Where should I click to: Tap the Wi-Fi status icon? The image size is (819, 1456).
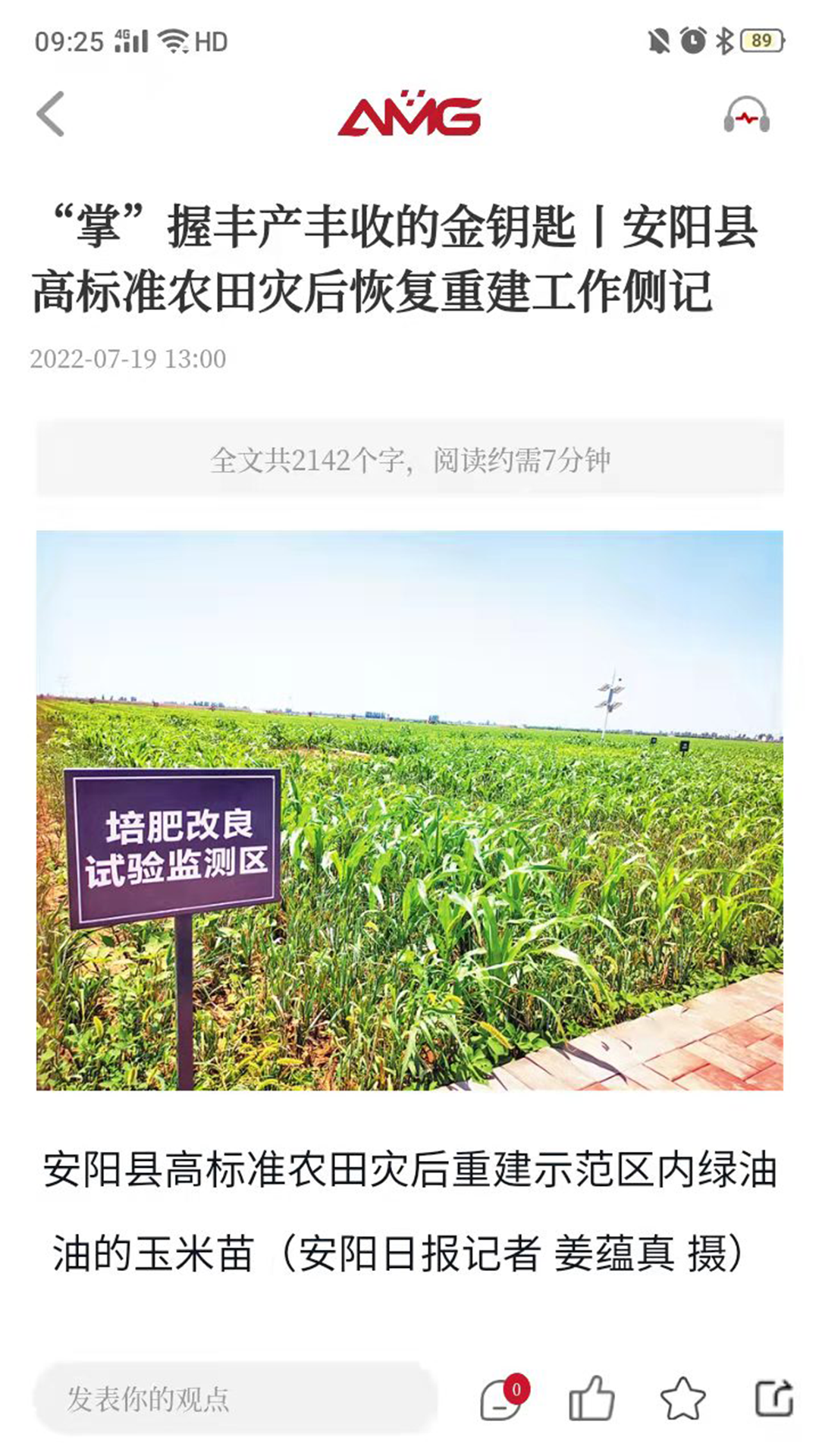pyautogui.click(x=175, y=43)
